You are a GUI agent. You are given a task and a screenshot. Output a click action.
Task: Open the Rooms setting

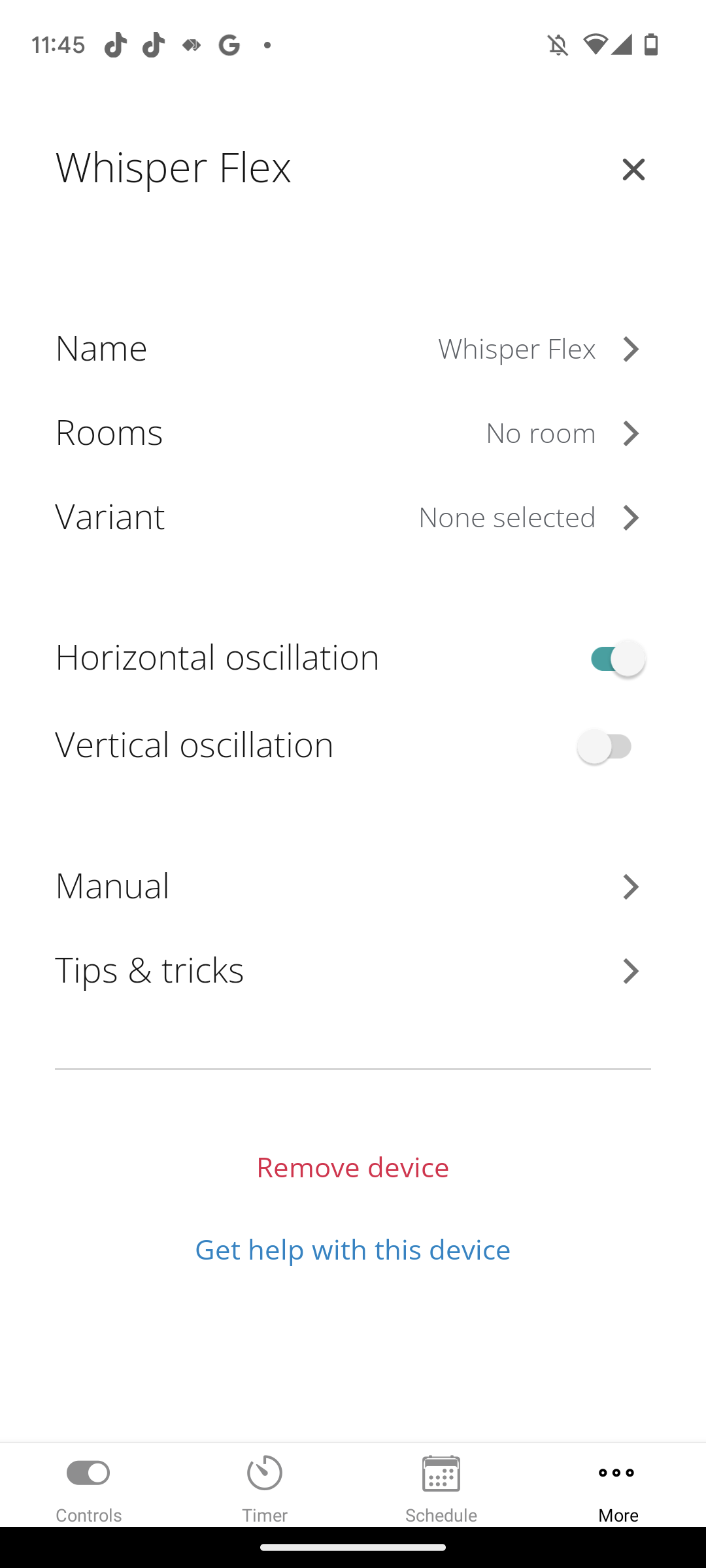point(353,433)
